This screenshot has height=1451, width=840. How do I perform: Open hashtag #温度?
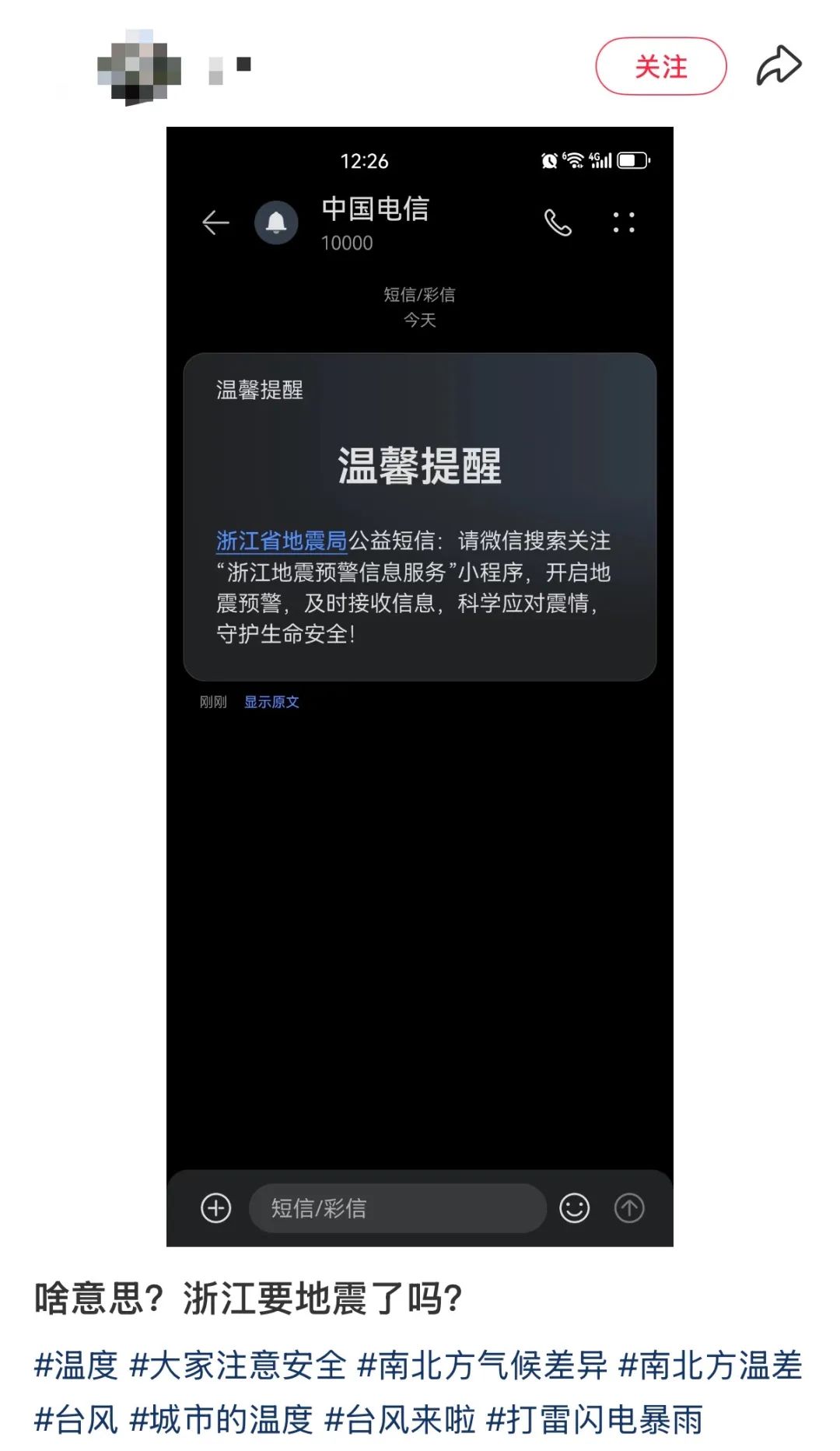pos(76,1365)
